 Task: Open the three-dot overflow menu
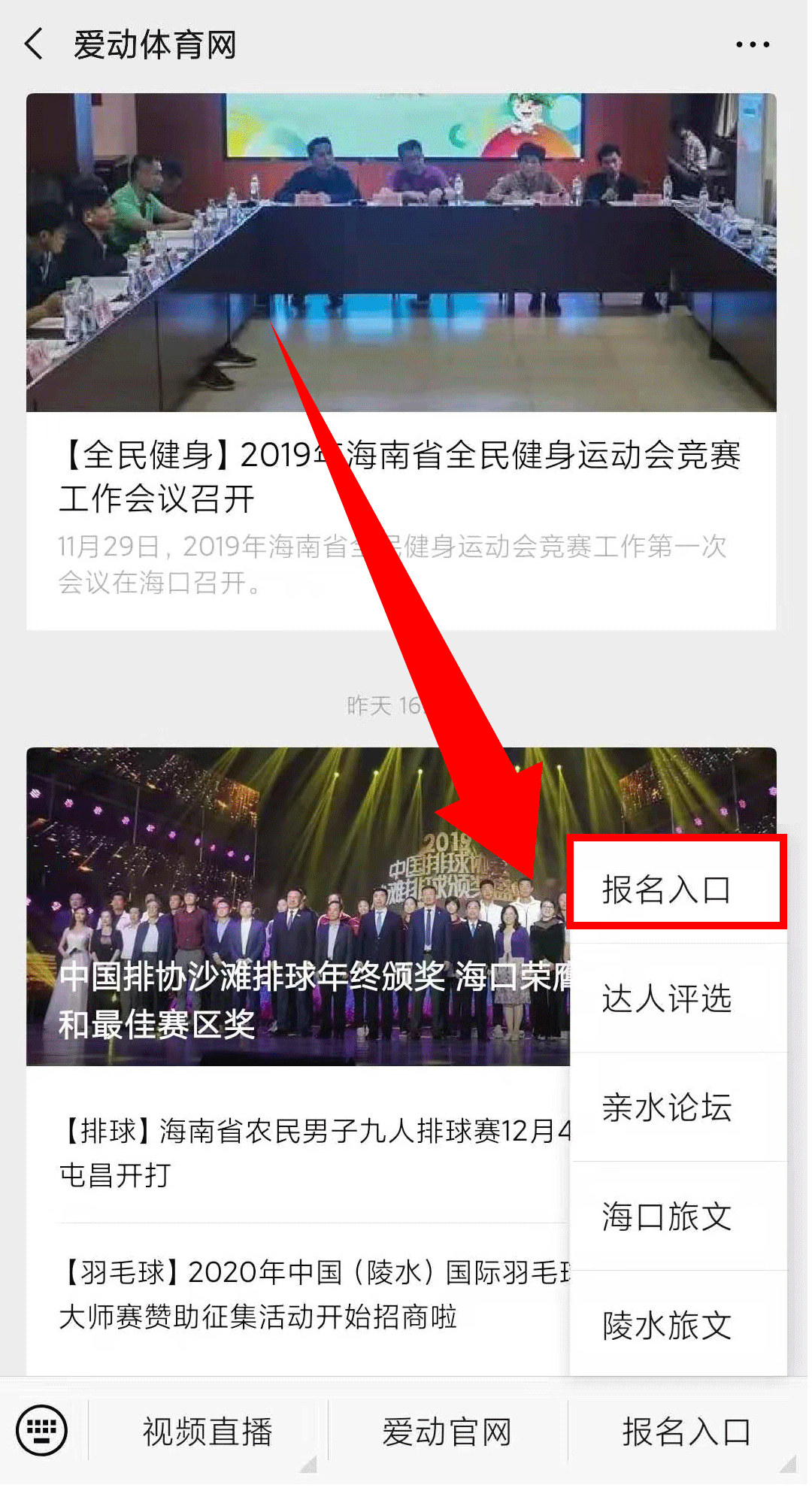click(752, 44)
